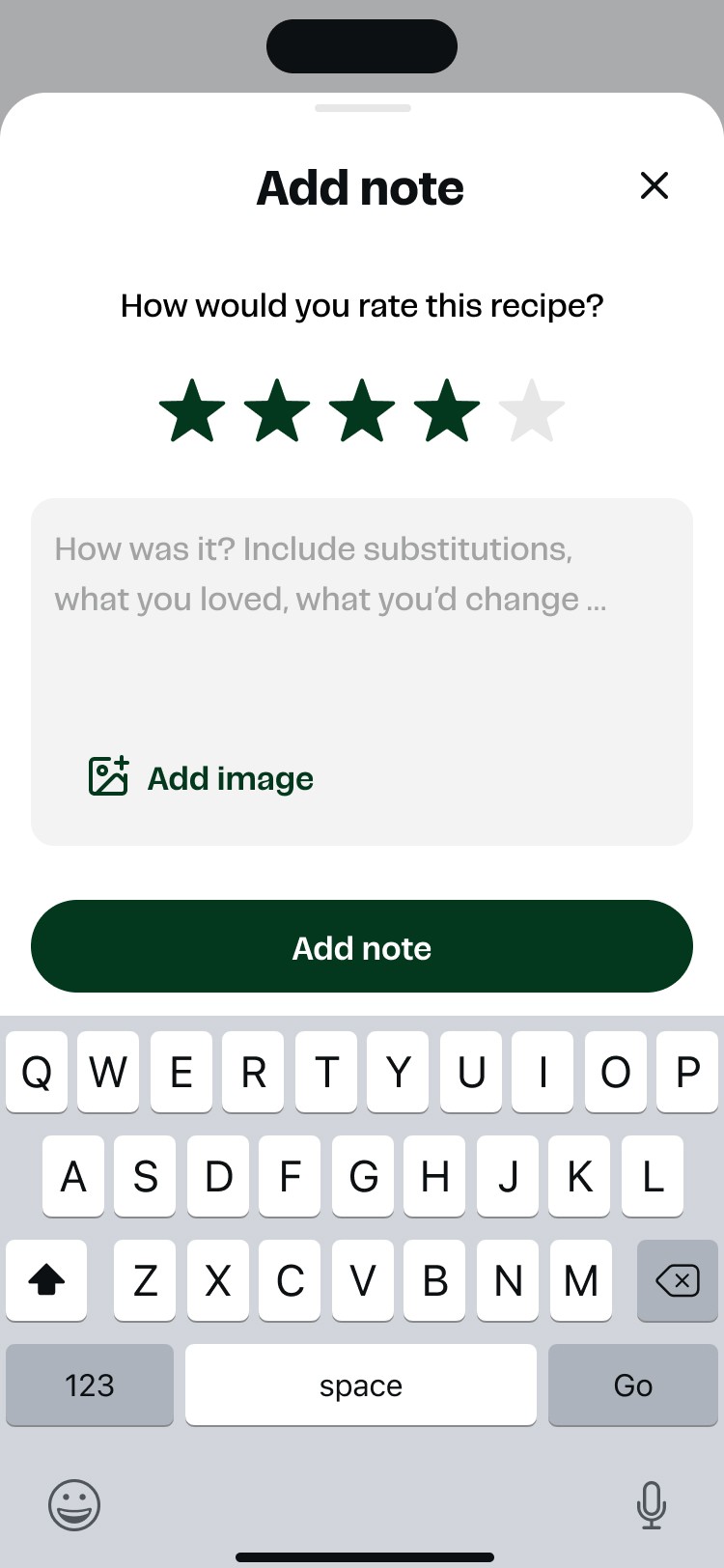This screenshot has width=724, height=1568.
Task: Hit the Go key on keyboard
Action: click(633, 1385)
